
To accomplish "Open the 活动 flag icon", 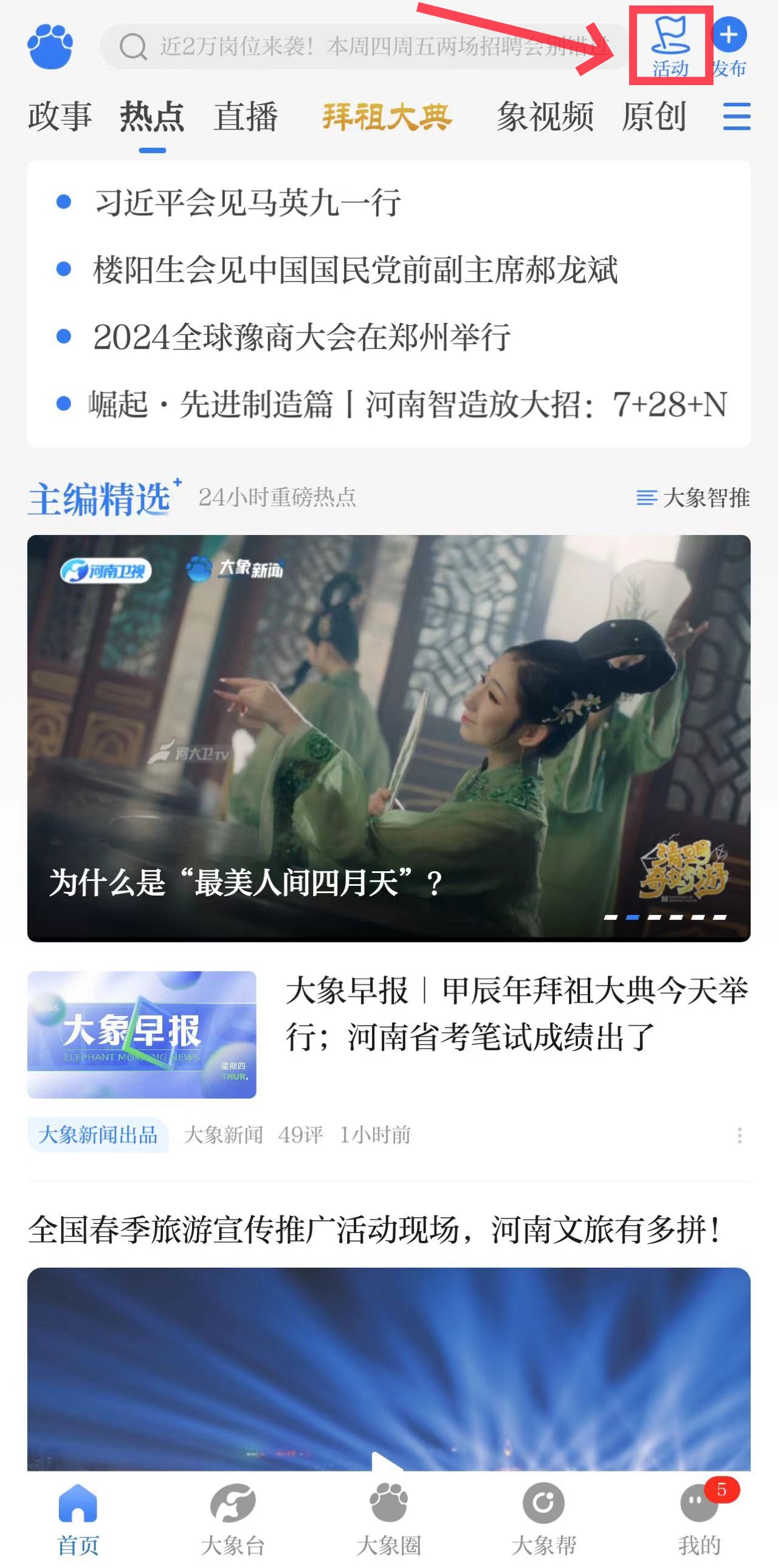I will (x=670, y=46).
